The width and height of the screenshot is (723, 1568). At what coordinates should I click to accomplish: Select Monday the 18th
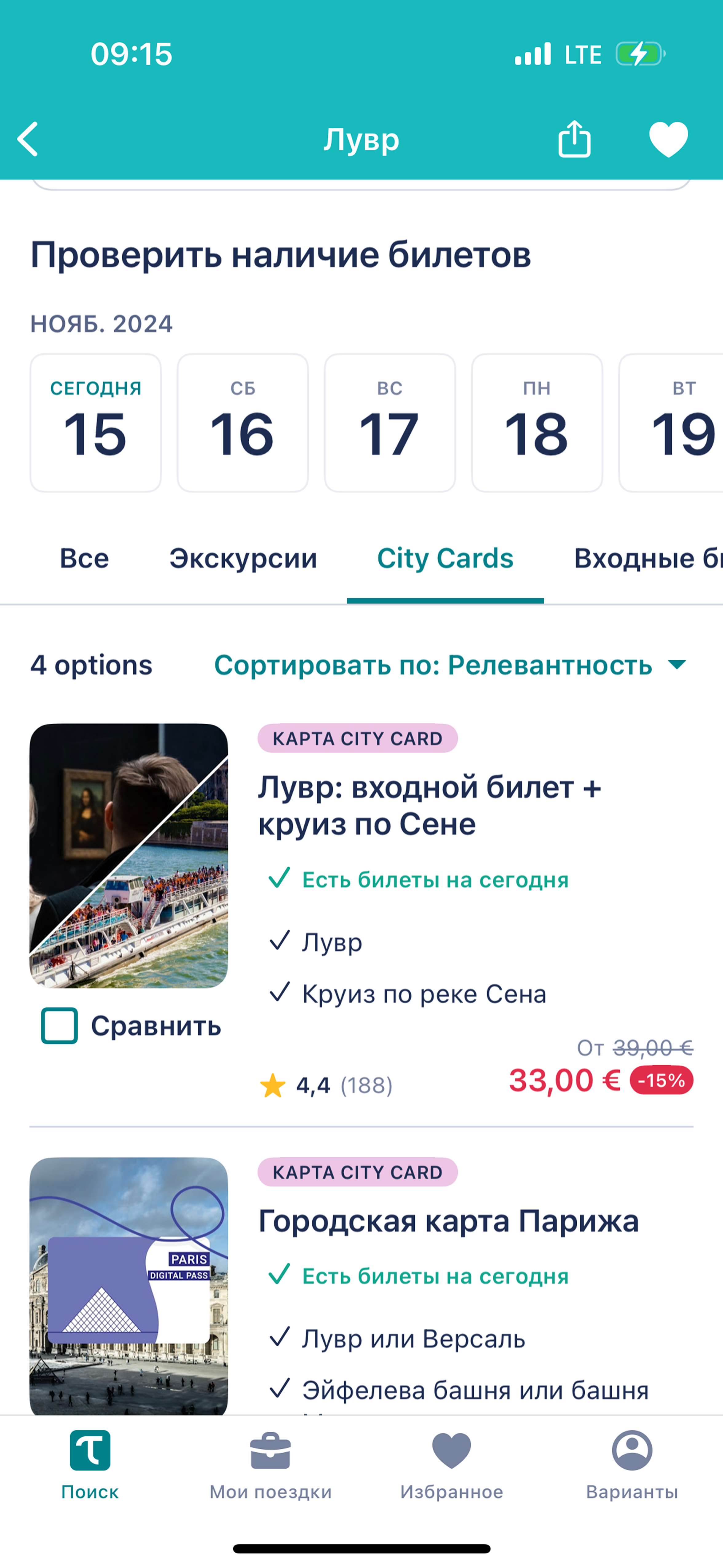pyautogui.click(x=537, y=422)
